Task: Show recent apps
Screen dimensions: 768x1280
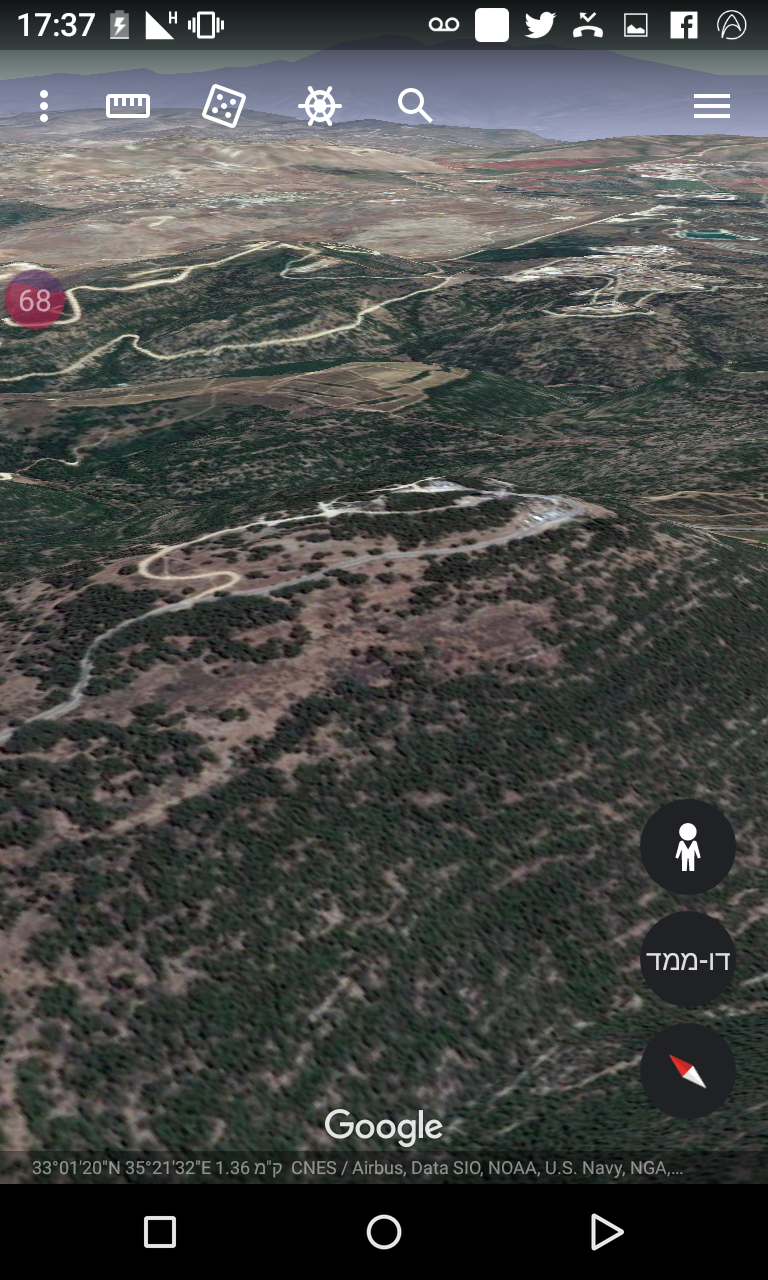Action: click(160, 1232)
